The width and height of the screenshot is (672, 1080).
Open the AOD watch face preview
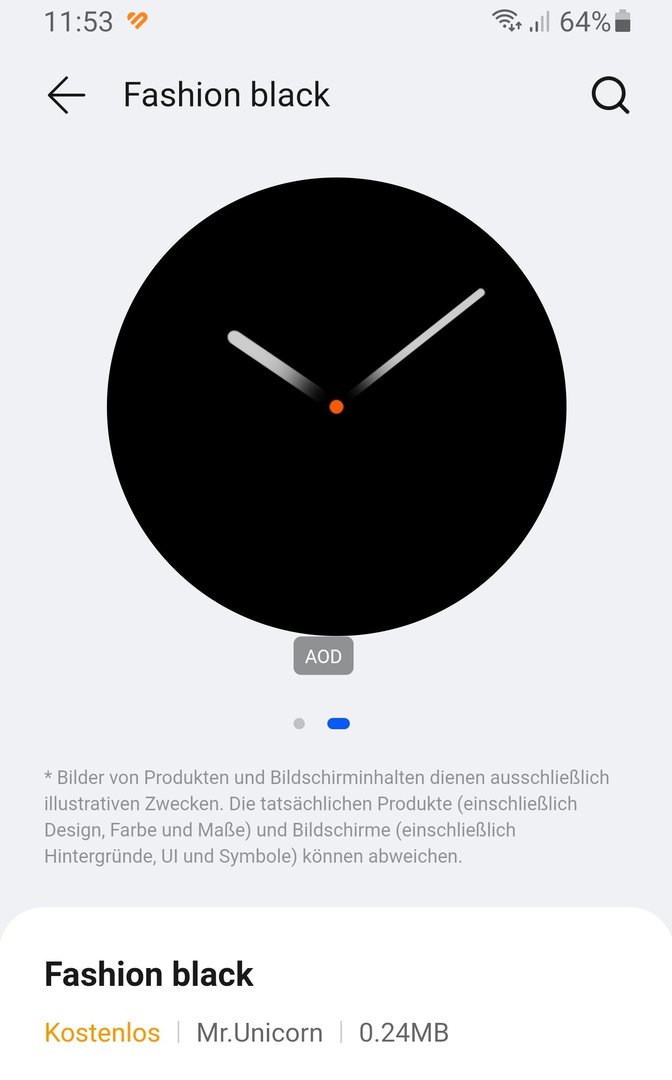(x=336, y=406)
